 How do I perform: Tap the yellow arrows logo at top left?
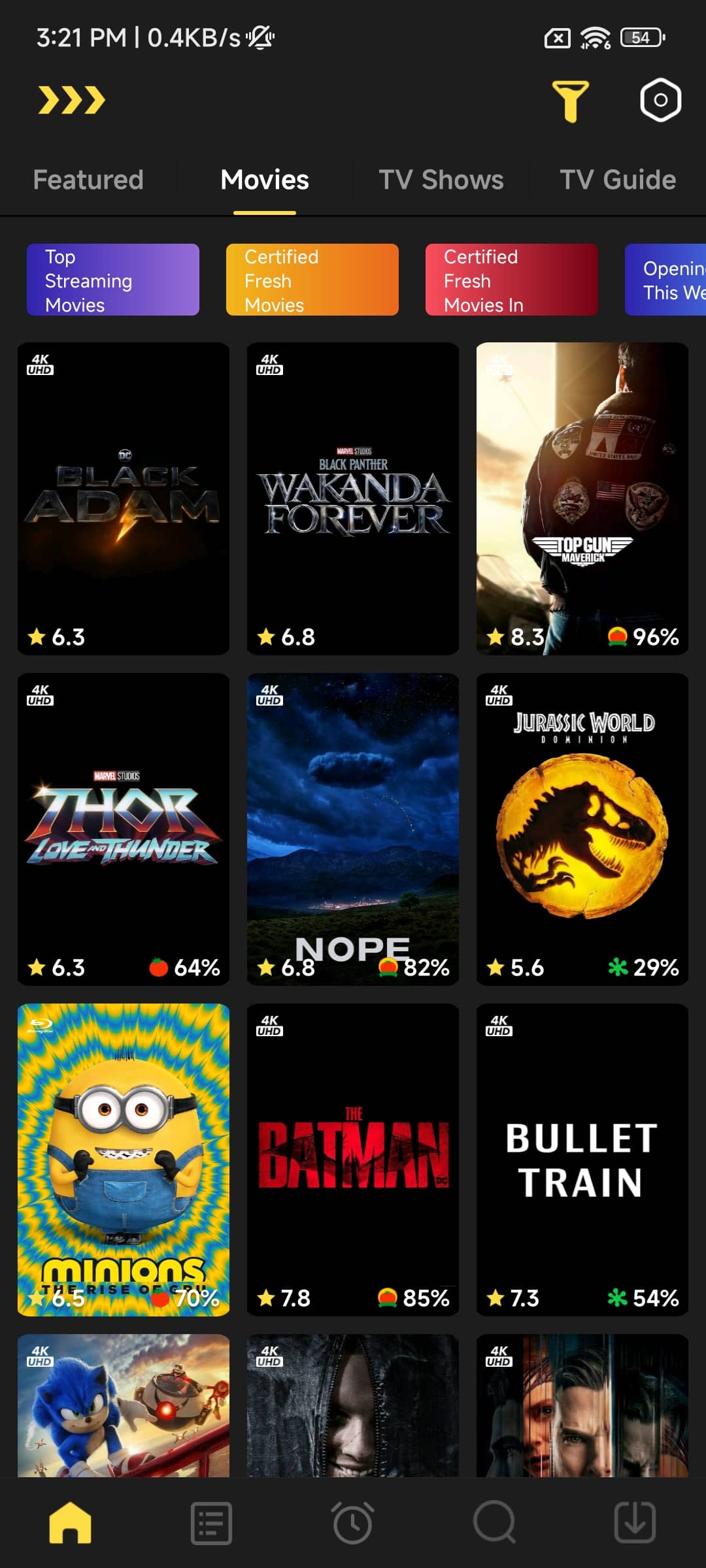pyautogui.click(x=71, y=99)
